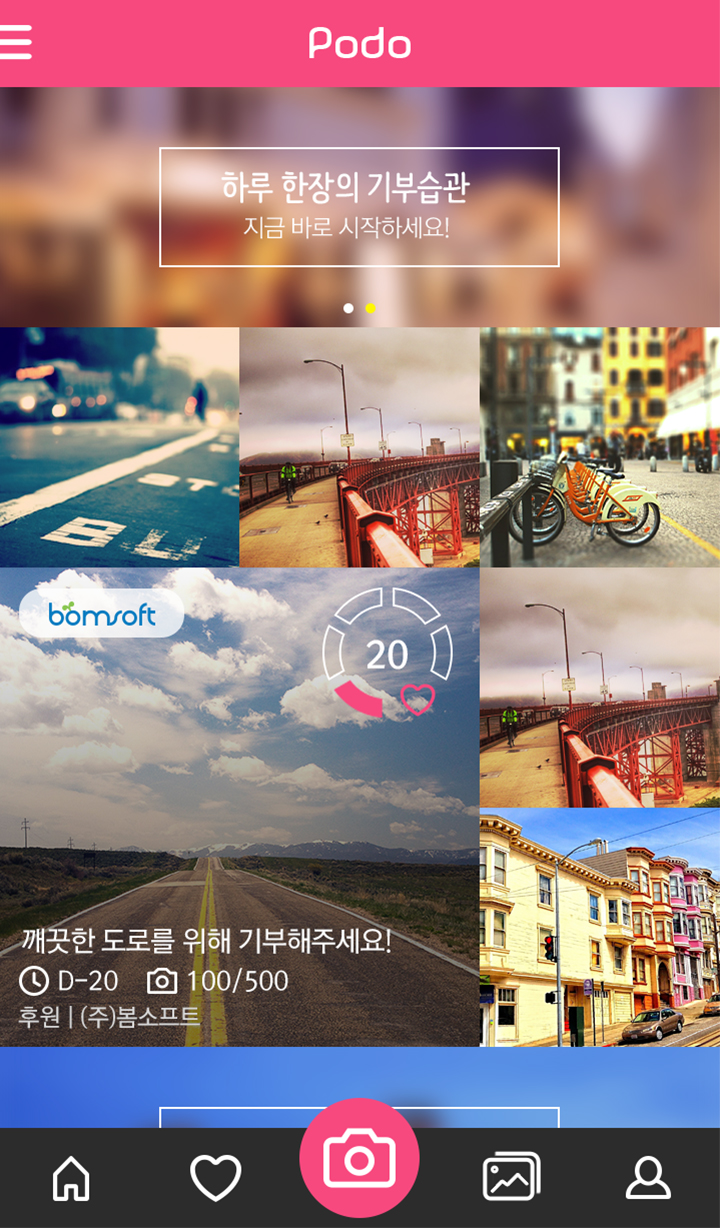Launch the camera with the pink button

pos(359,1159)
